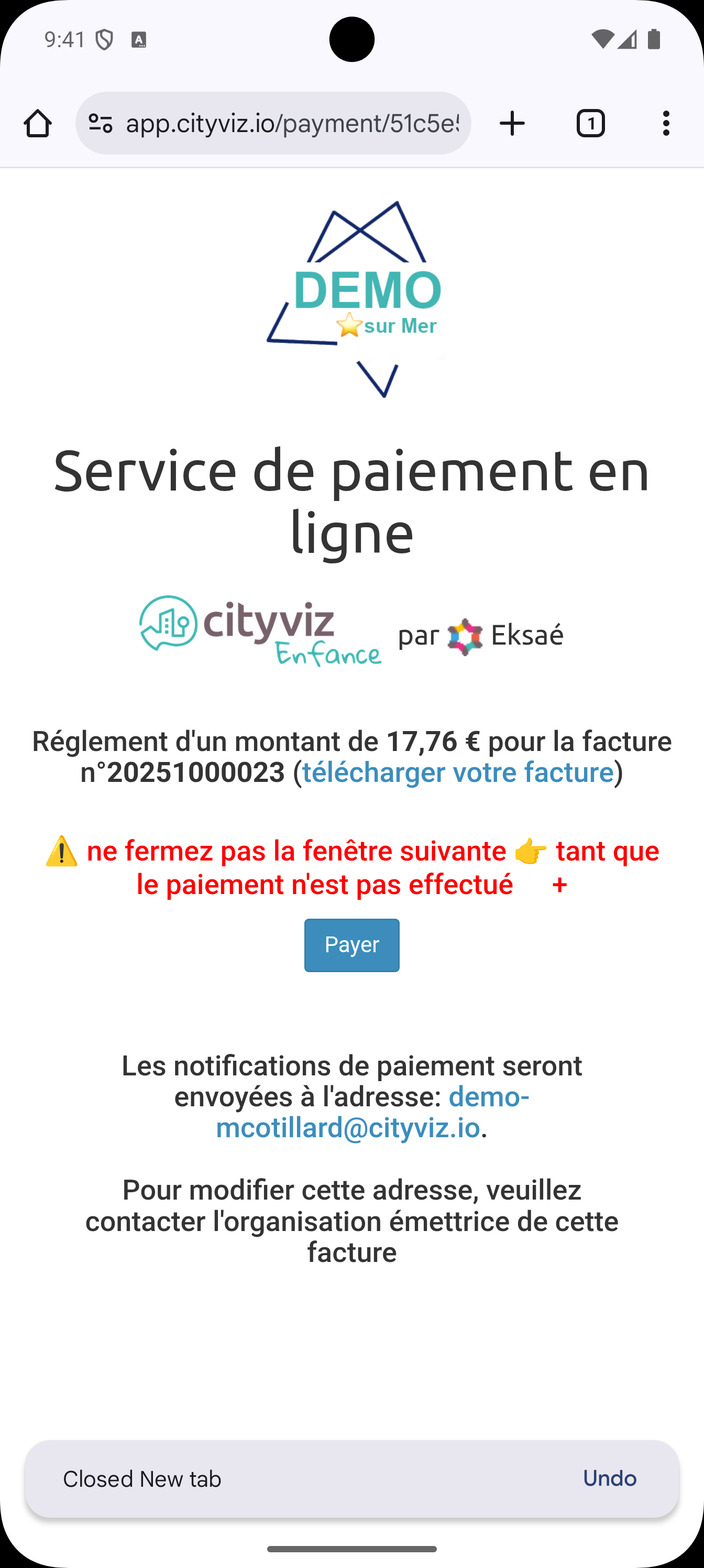Open a new browser tab

click(x=512, y=124)
